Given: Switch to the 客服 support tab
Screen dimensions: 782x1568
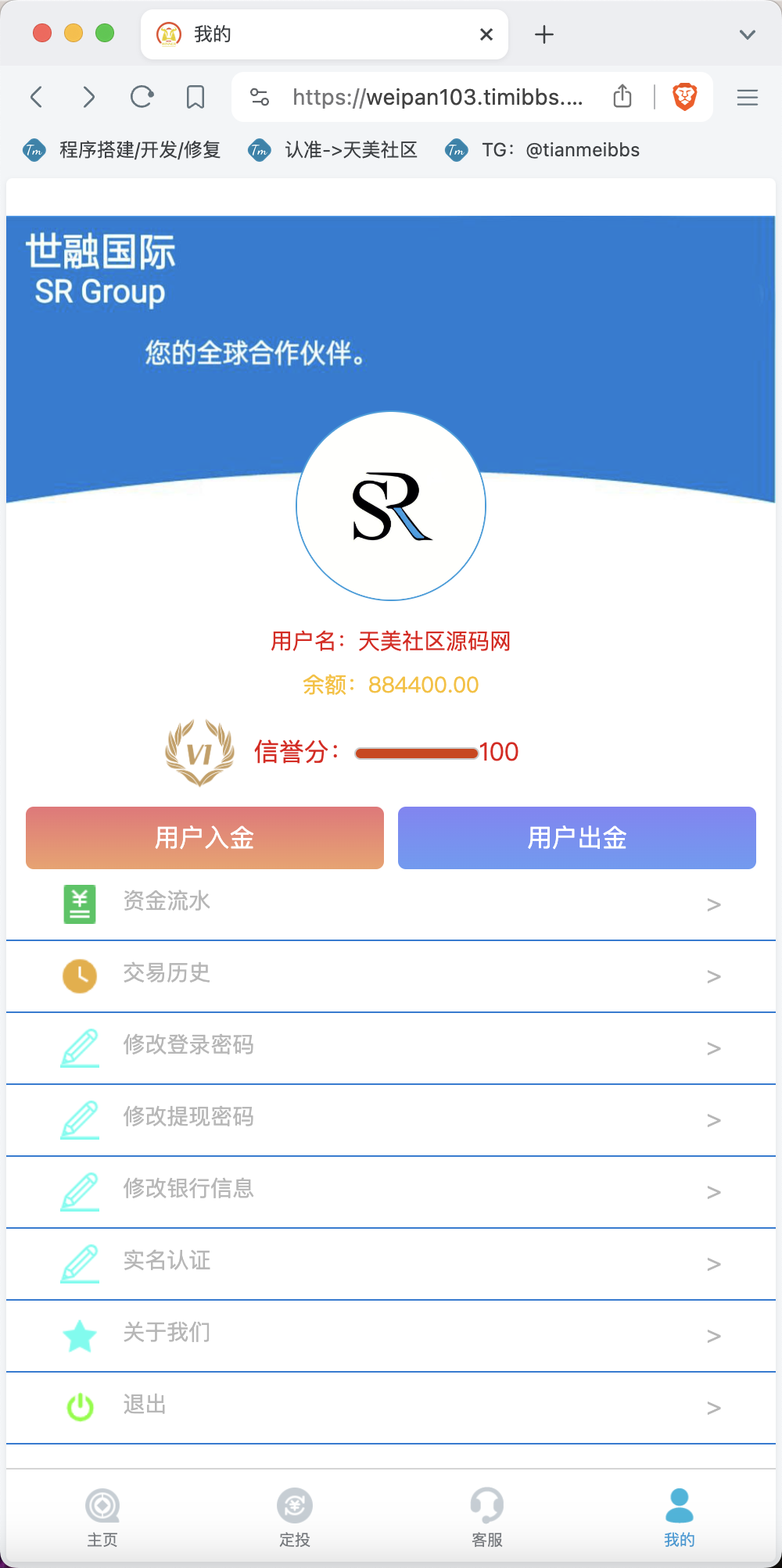Looking at the screenshot, I should click(x=487, y=1517).
